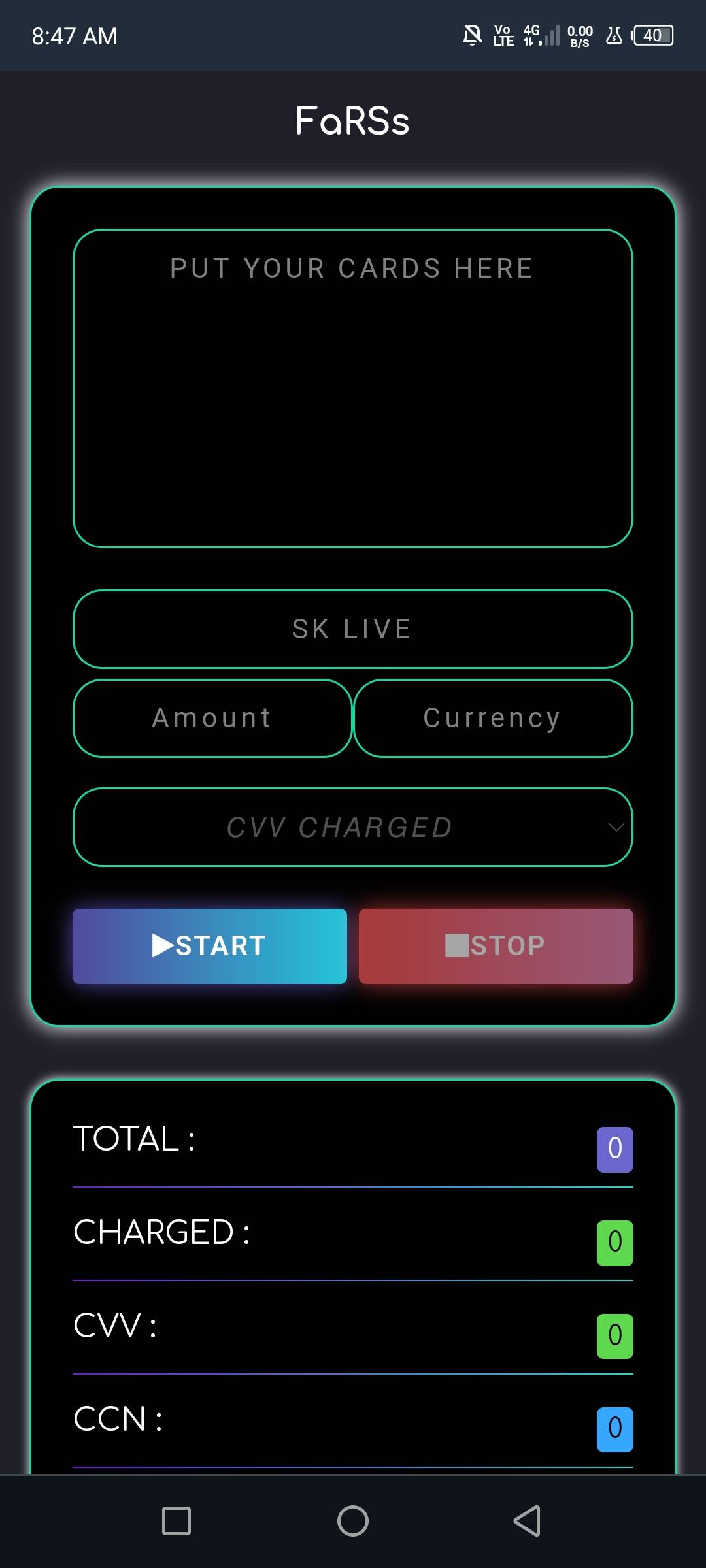Select the Amount field

point(212,718)
